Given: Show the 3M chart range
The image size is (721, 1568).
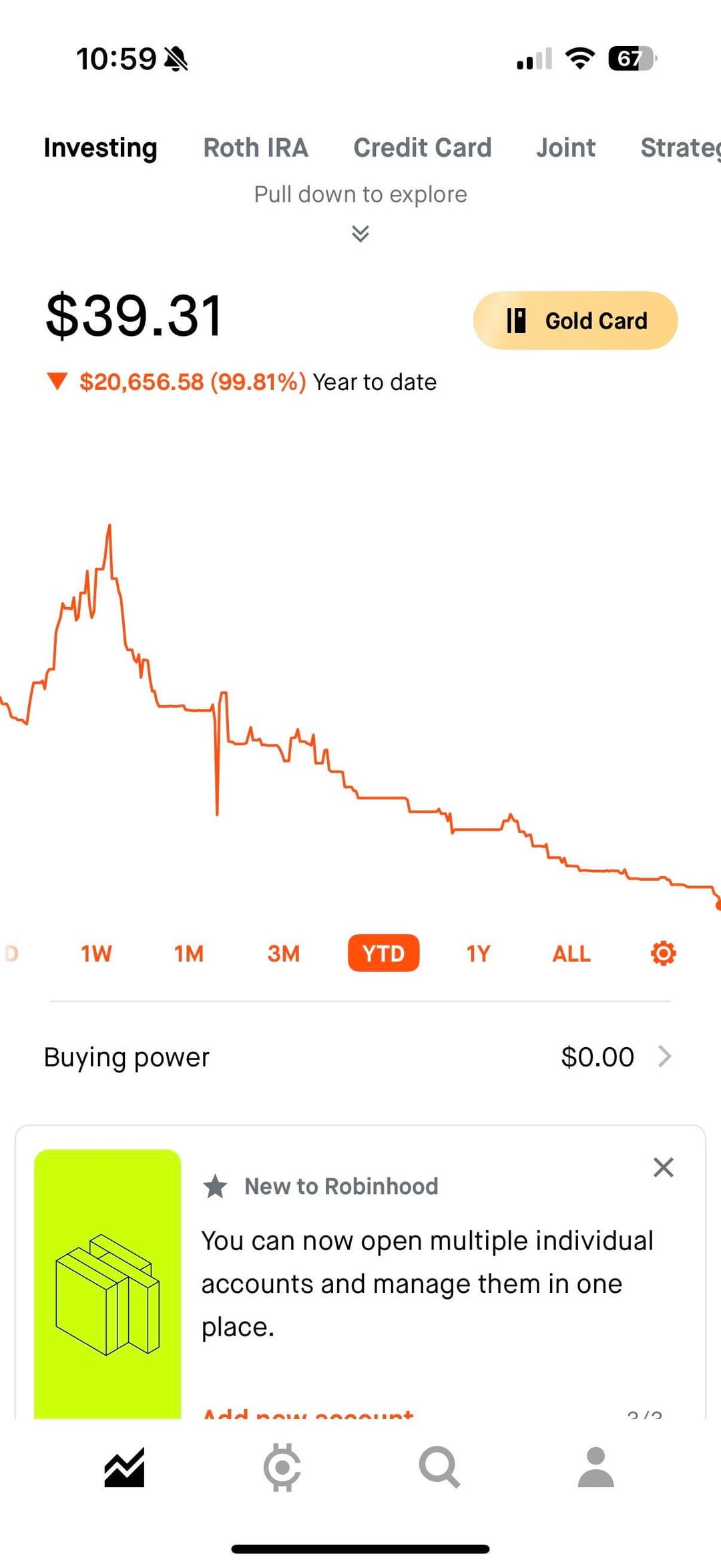Looking at the screenshot, I should tap(283, 954).
